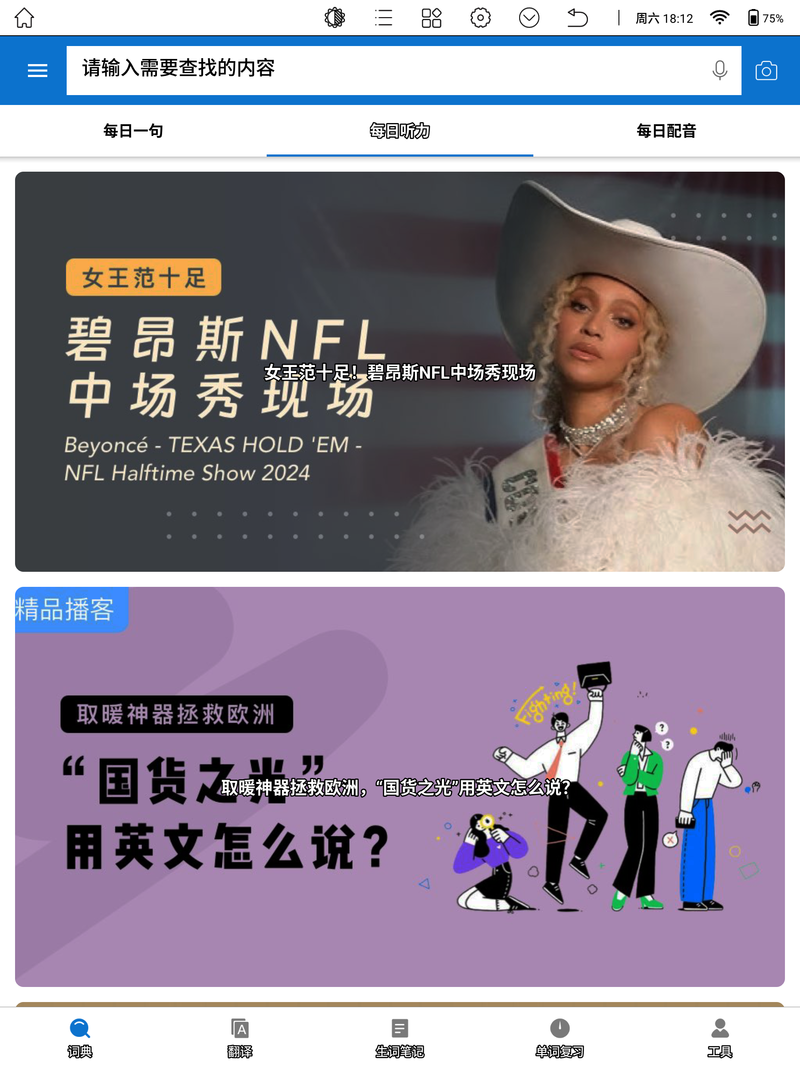This screenshot has height=1067, width=800.
Task: Go to the system home screen
Action: coord(24,17)
